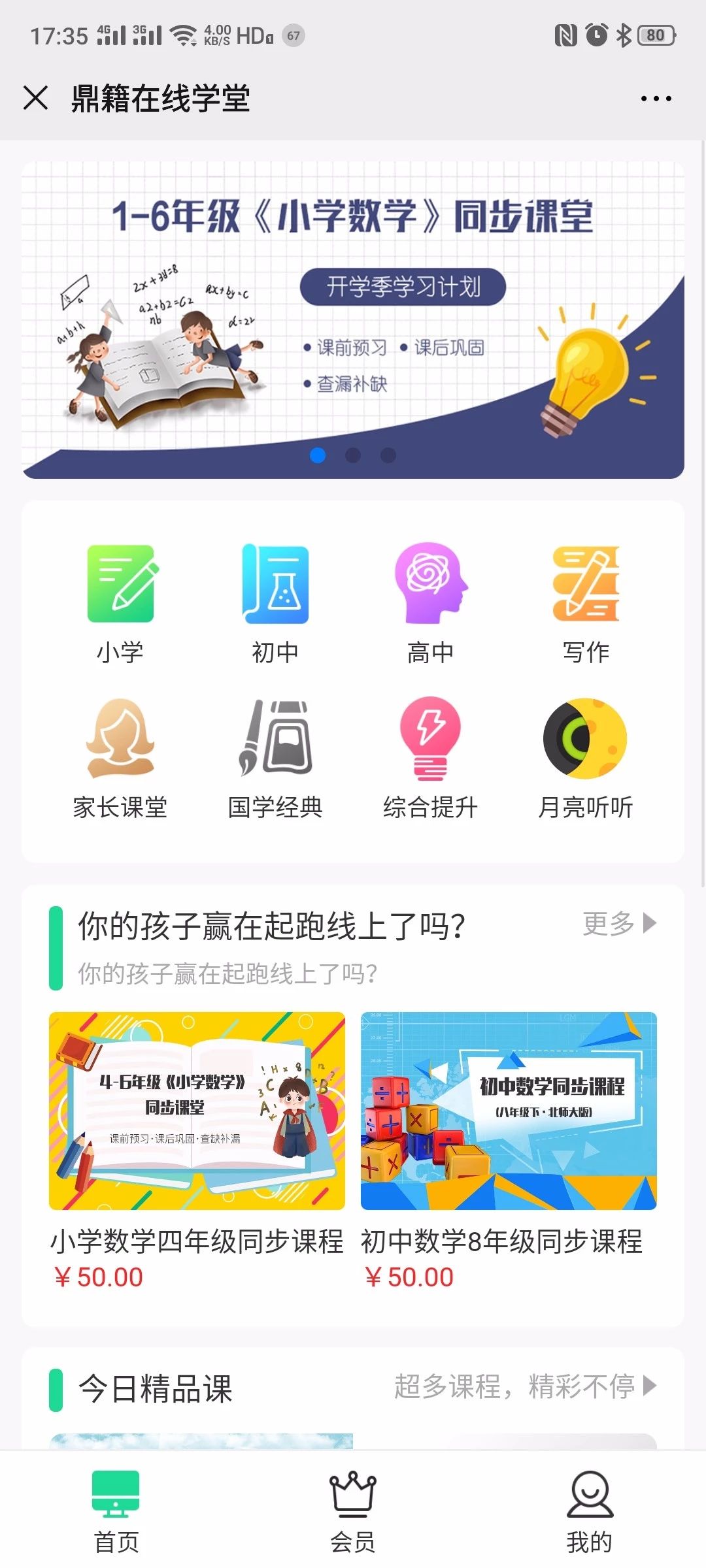This screenshot has width=706, height=1568.
Task: Tap 更多 to see more courses
Action: [619, 923]
